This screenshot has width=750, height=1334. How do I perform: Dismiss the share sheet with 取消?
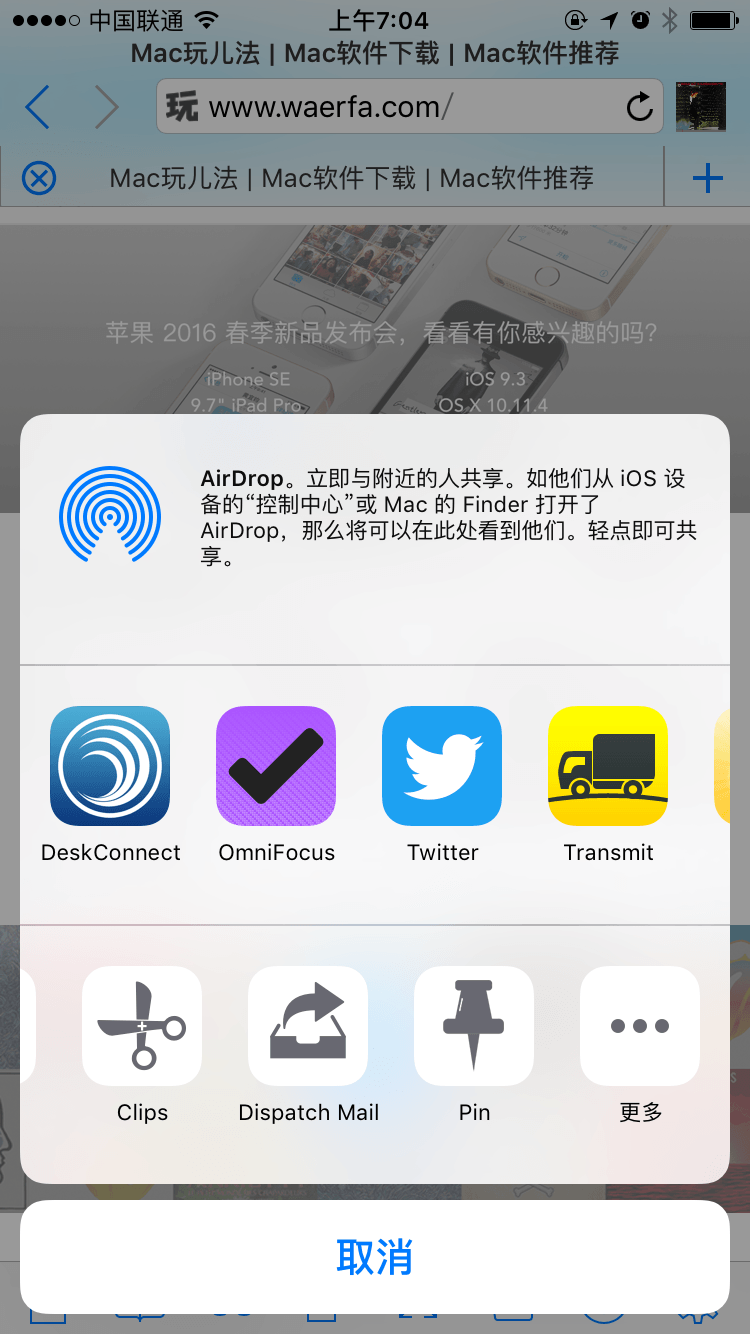pos(375,1257)
